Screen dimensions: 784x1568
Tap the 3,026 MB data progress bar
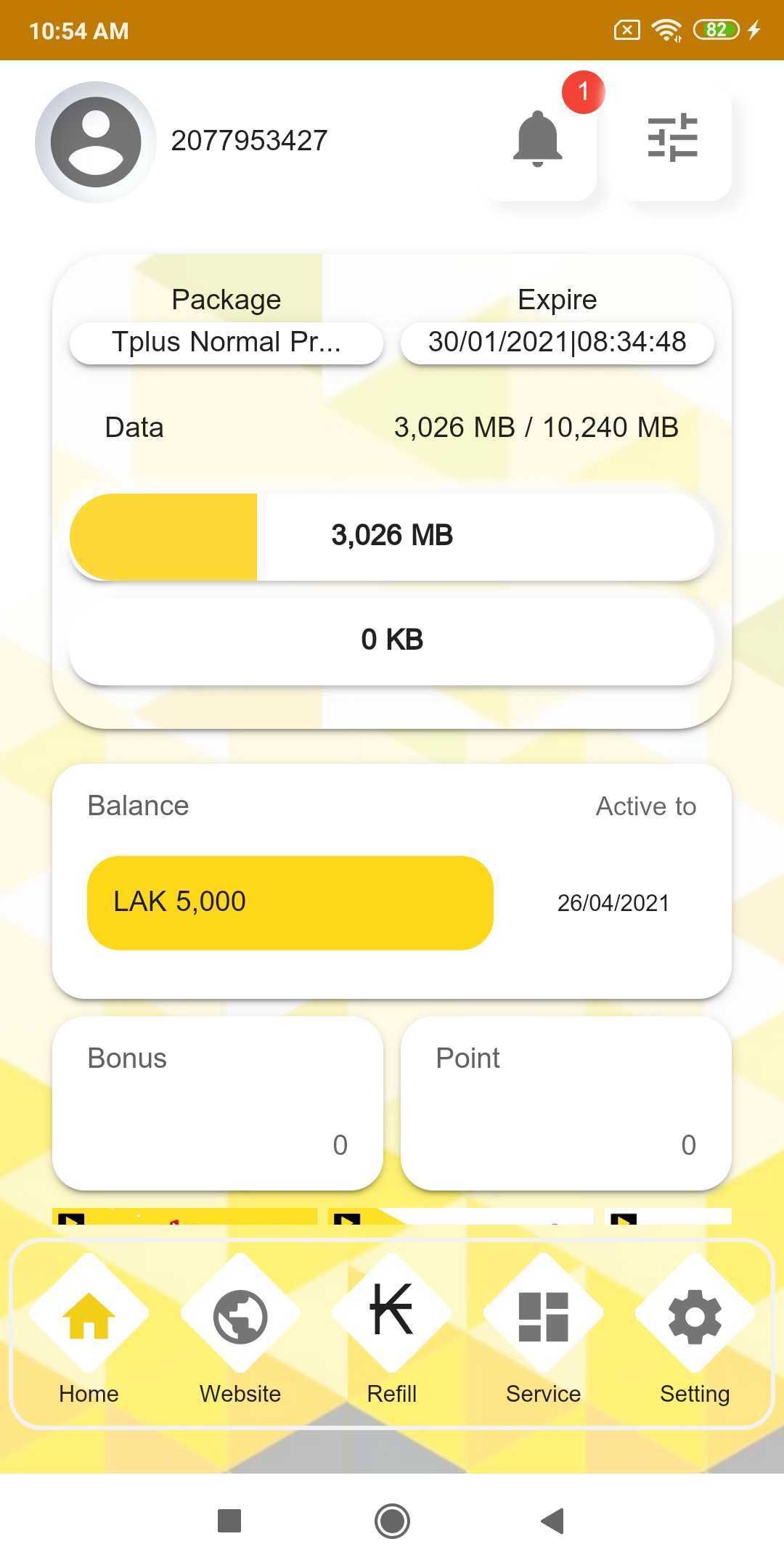pos(392,536)
